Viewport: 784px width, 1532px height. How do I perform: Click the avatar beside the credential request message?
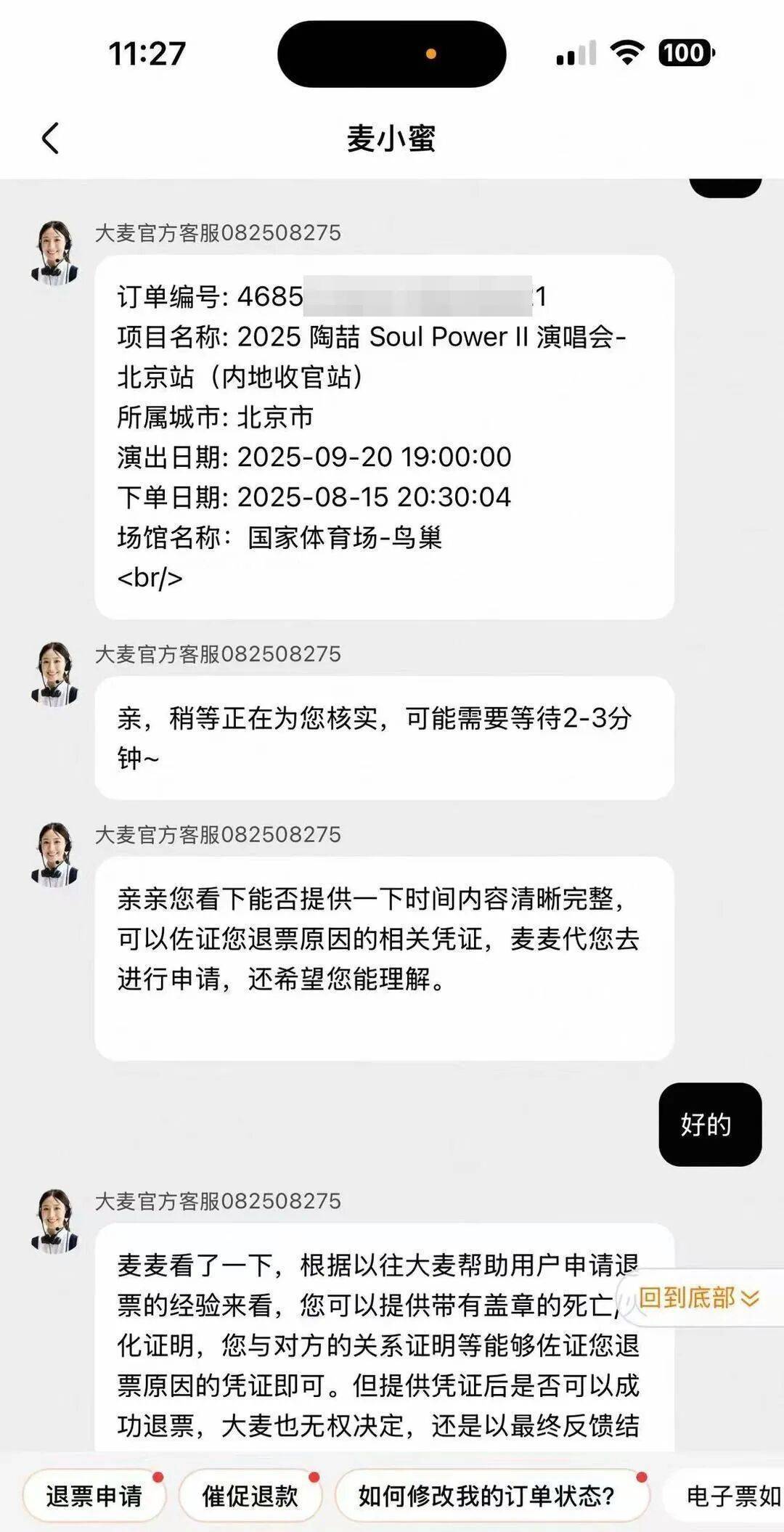(x=54, y=853)
